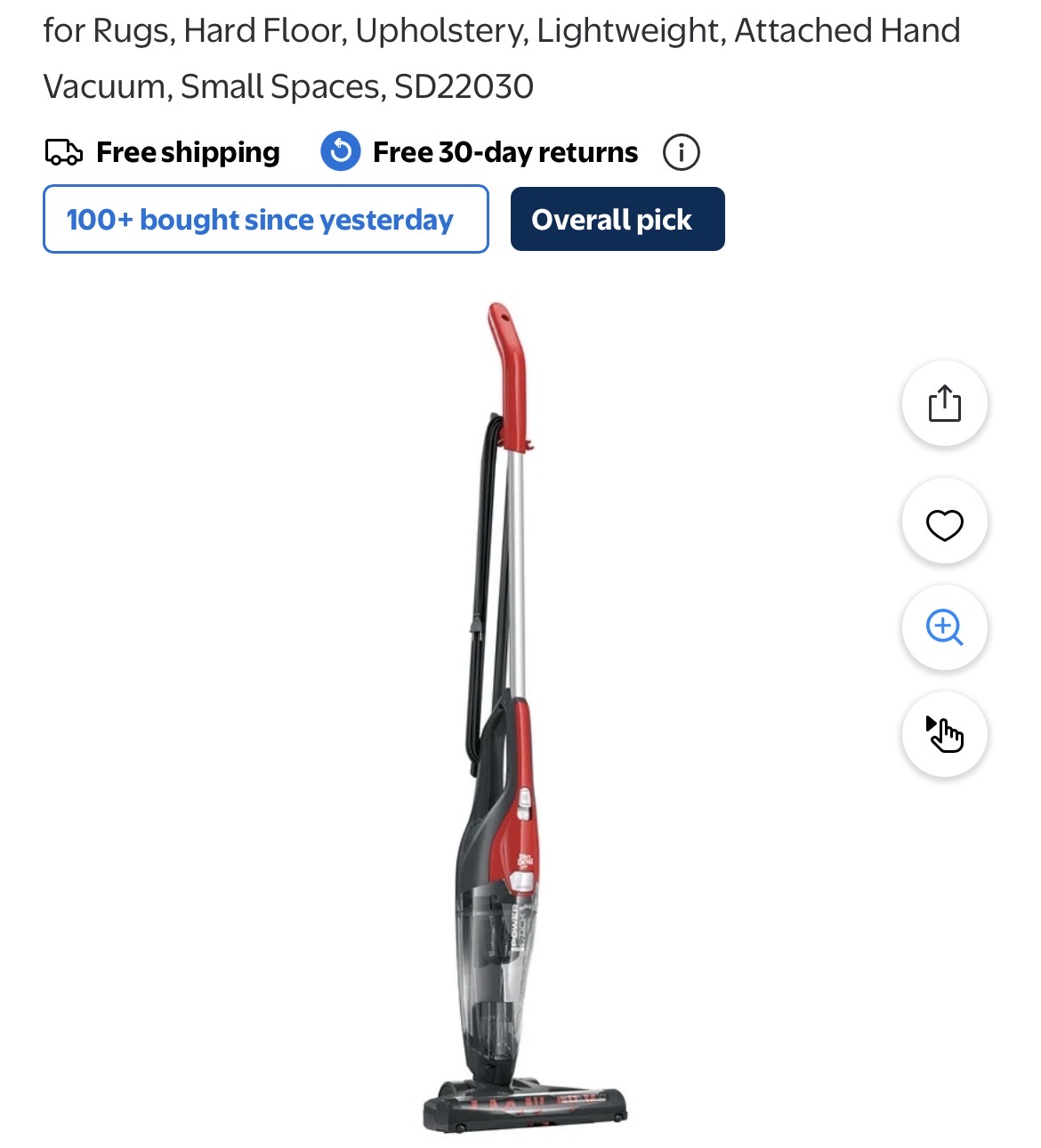Zoom in on the product image
This screenshot has height=1148, width=1041.
944,627
